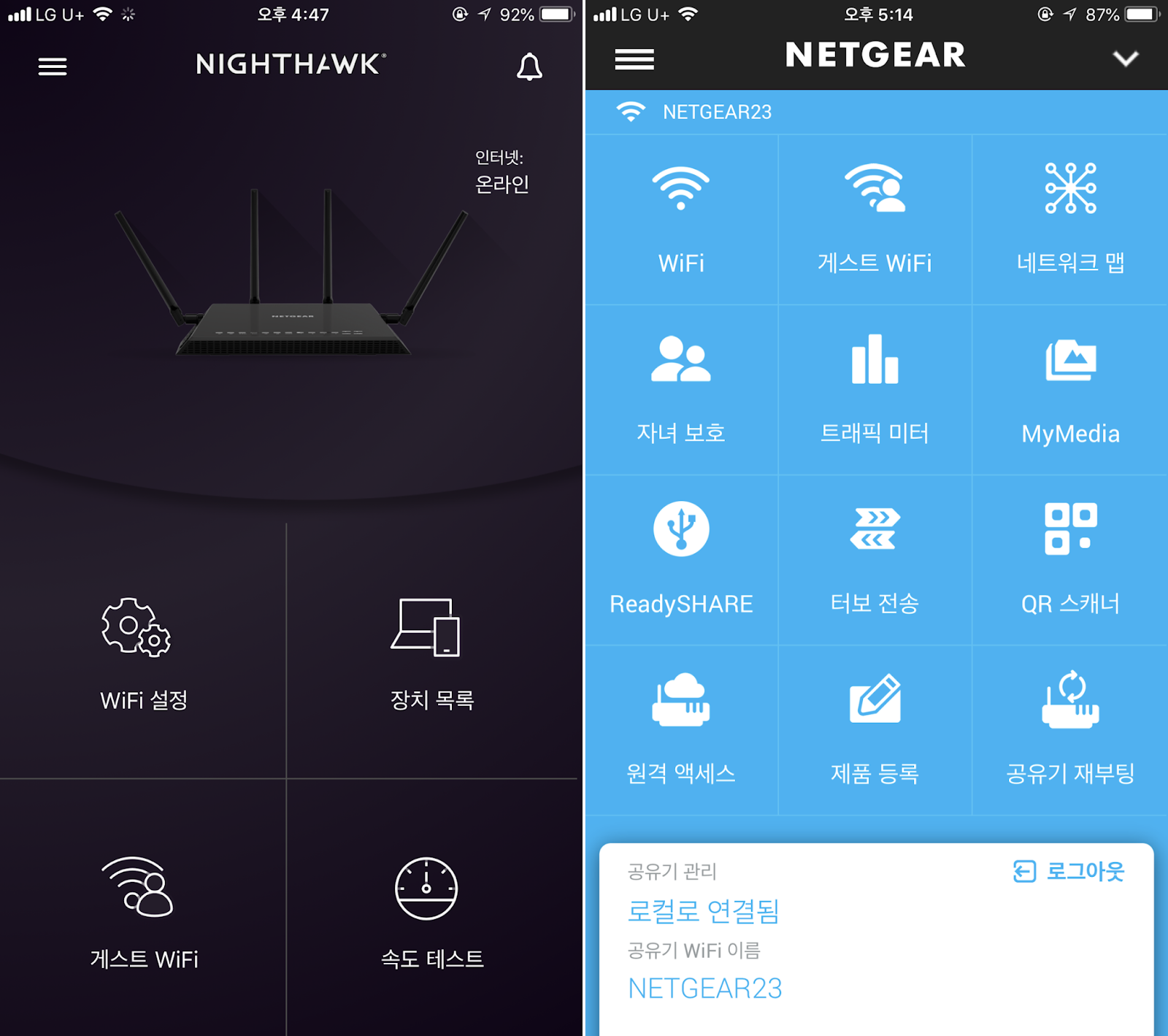Open 자녀 보호 parental controls
Image resolution: width=1168 pixels, height=1036 pixels.
pyautogui.click(x=680, y=390)
